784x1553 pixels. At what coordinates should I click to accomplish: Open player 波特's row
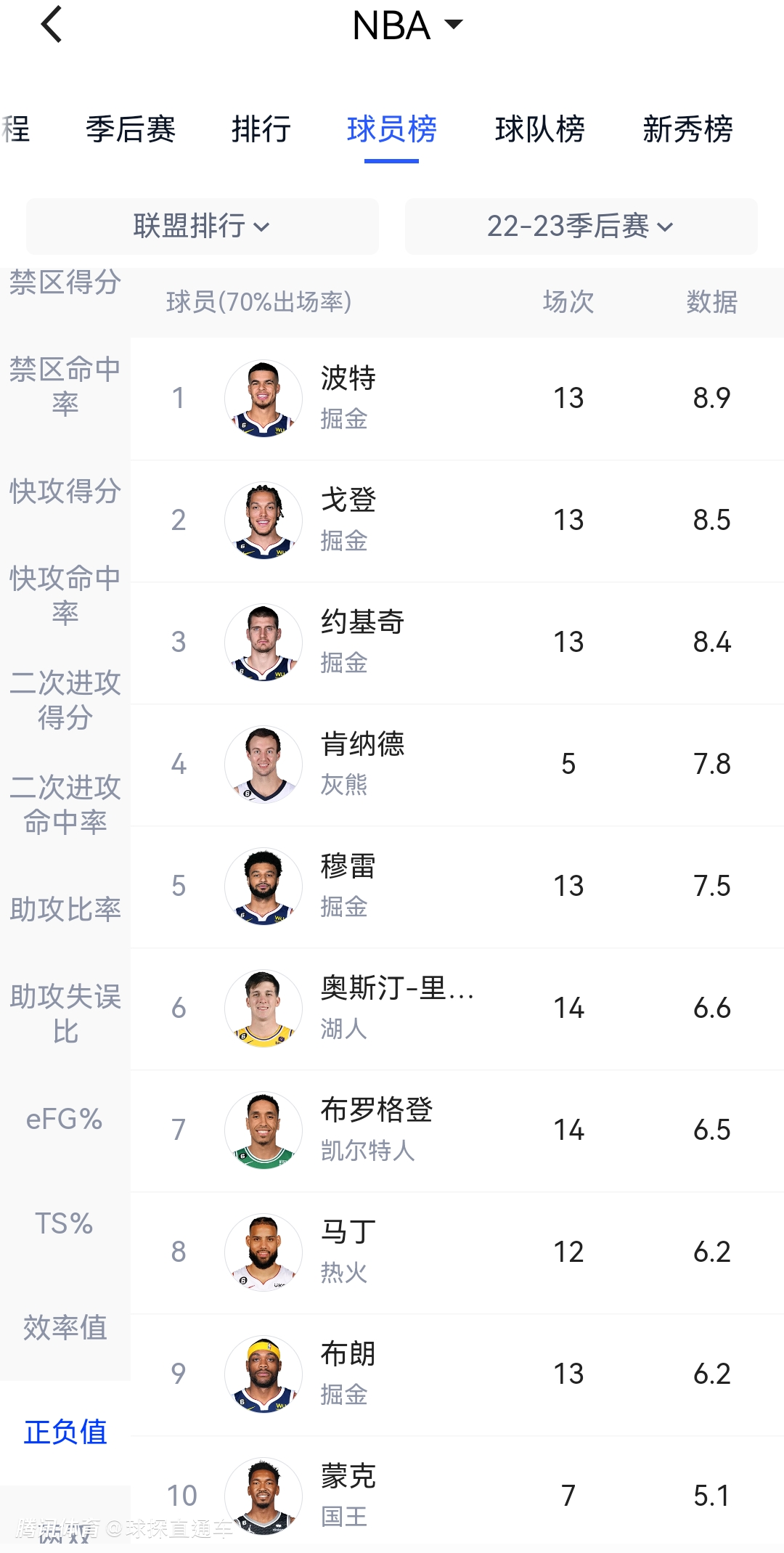pos(457,399)
